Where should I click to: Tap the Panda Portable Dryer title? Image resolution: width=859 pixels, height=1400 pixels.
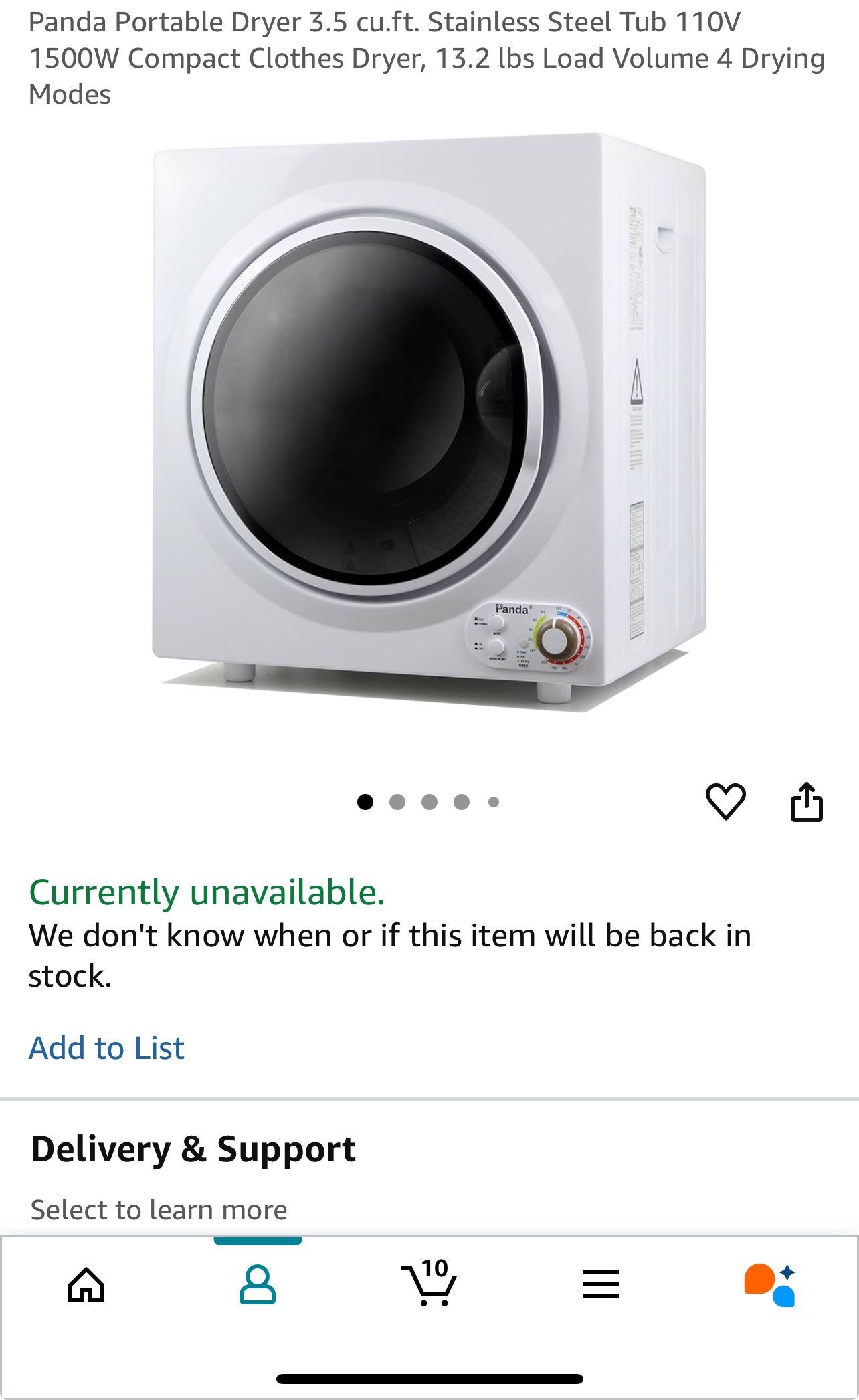(x=428, y=59)
